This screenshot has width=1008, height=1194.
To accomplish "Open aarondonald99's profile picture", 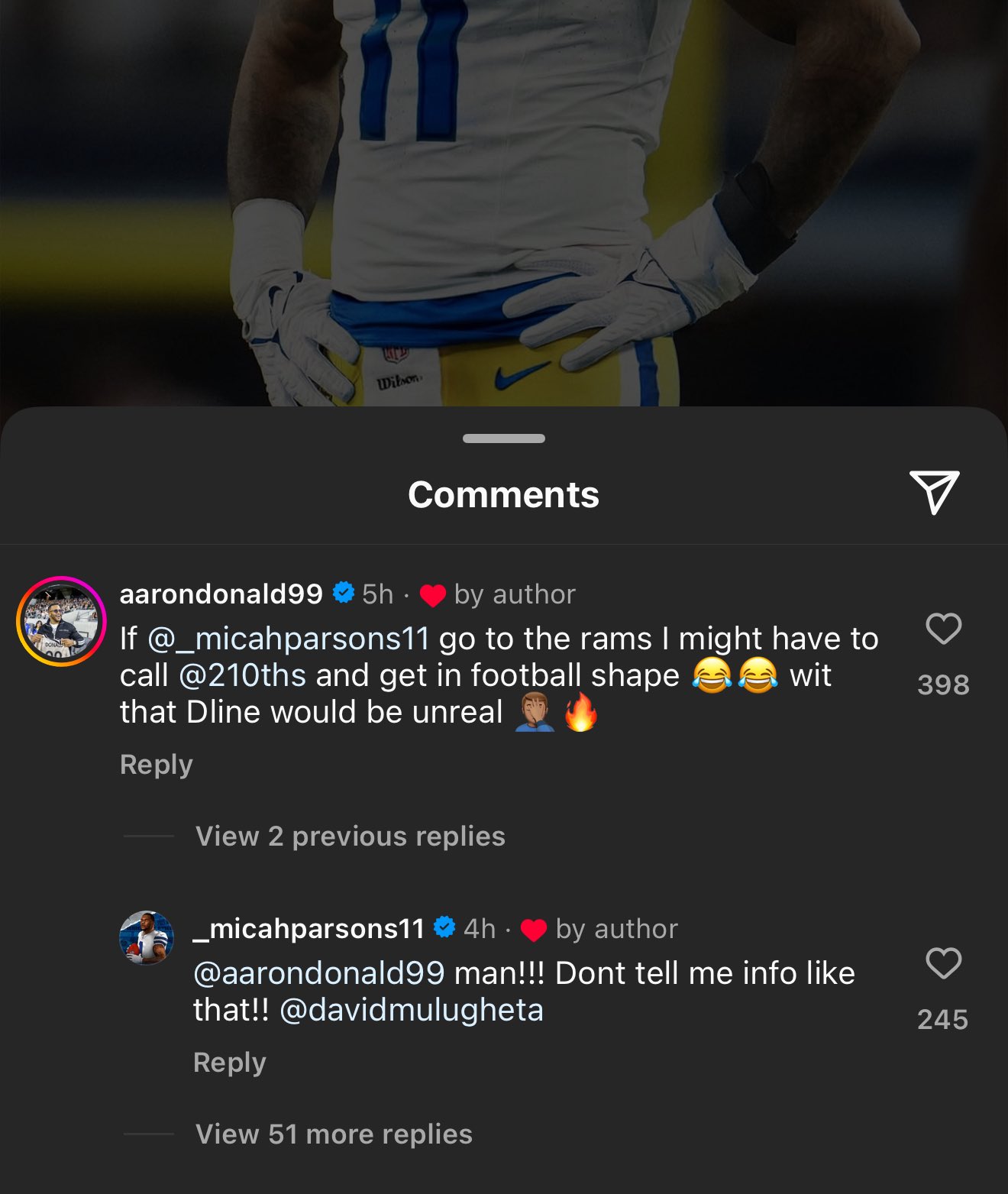I will pos(61,621).
